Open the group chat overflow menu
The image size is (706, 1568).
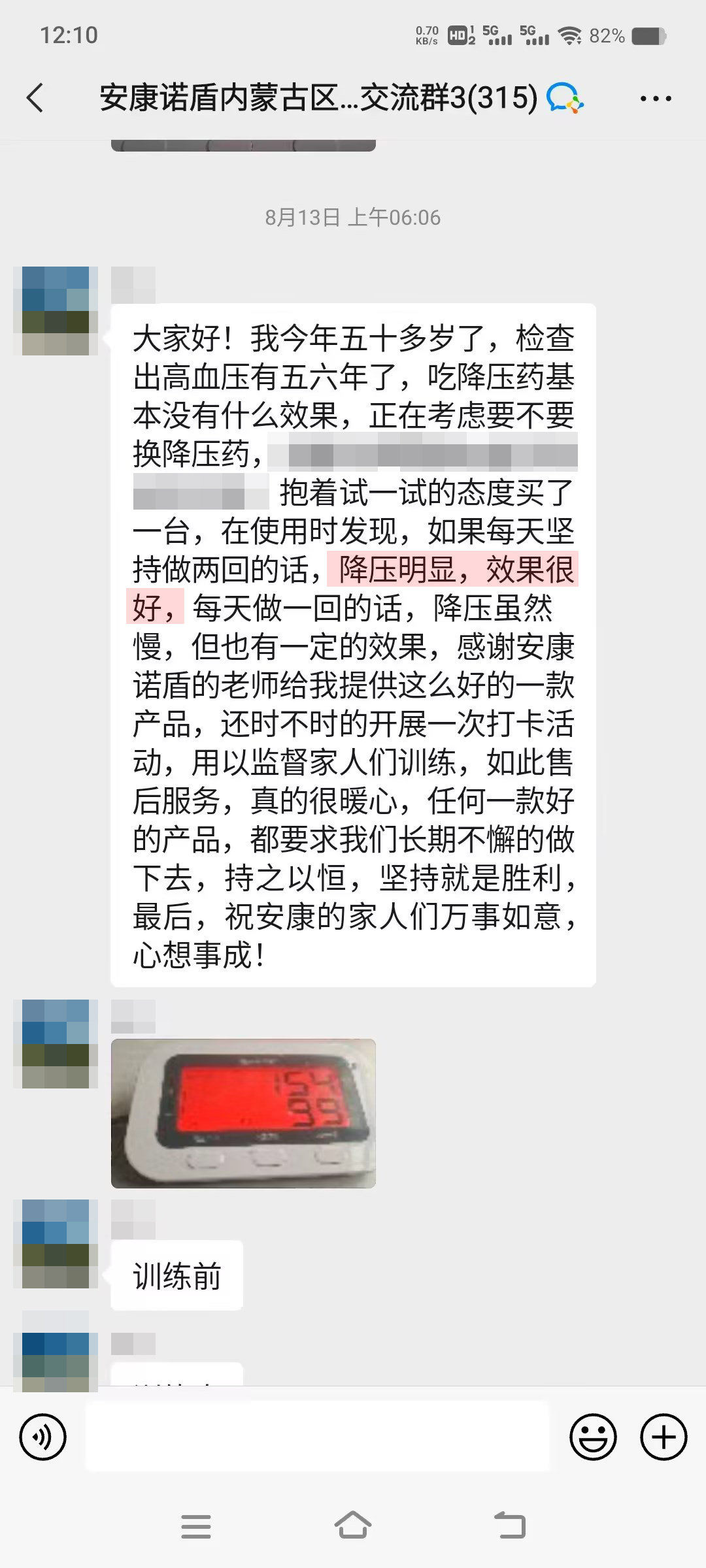[x=655, y=99]
